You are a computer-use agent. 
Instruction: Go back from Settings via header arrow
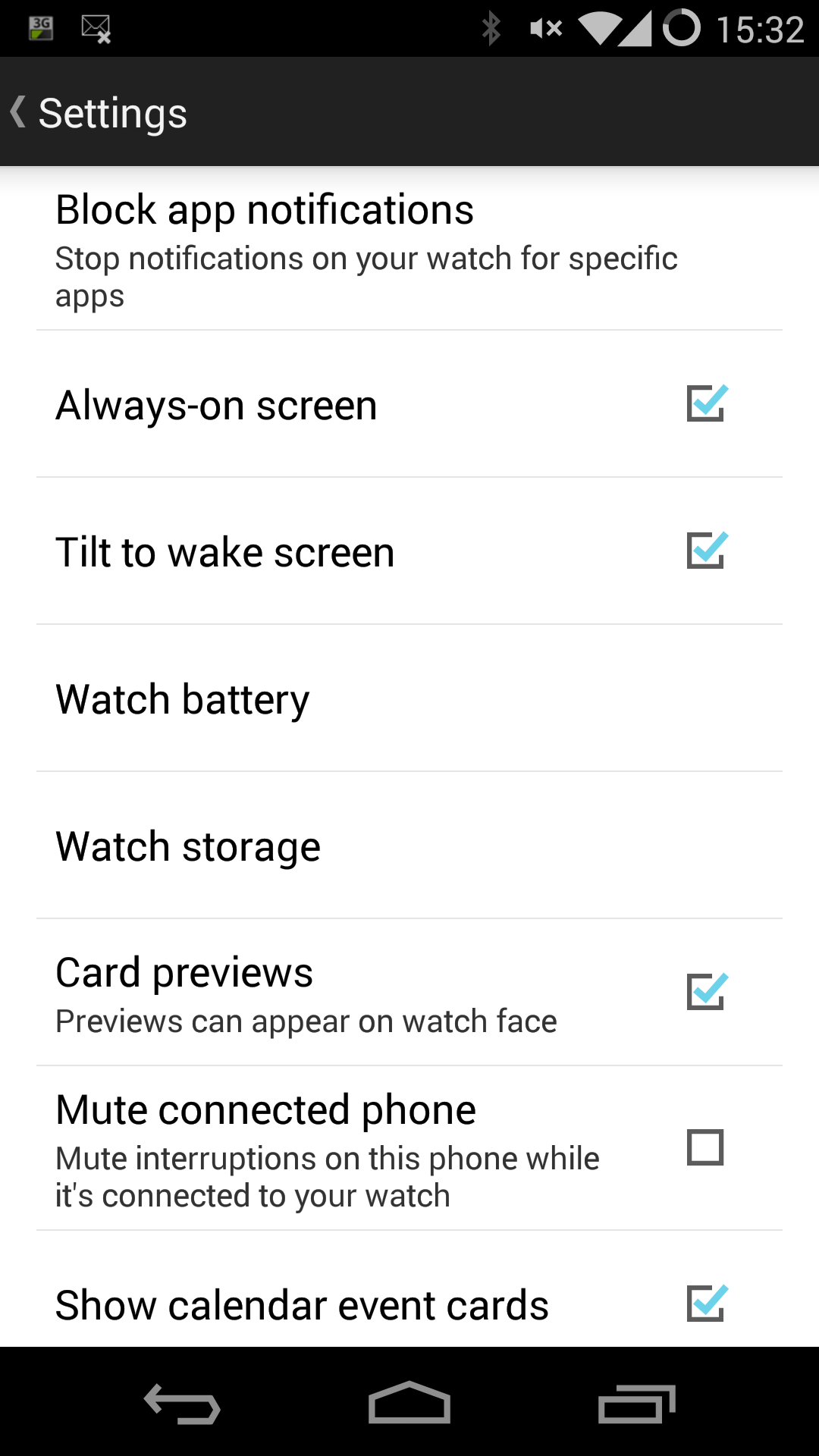click(20, 112)
